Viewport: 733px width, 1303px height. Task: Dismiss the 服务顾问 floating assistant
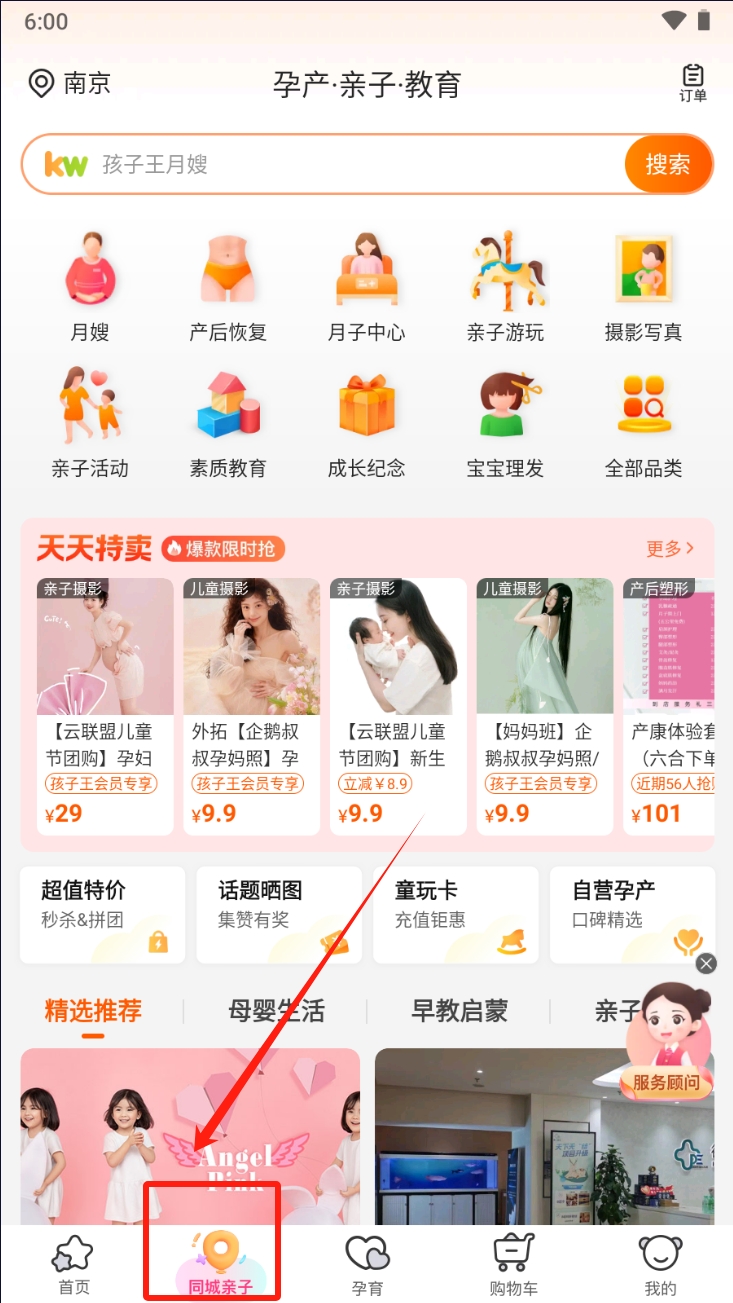706,963
